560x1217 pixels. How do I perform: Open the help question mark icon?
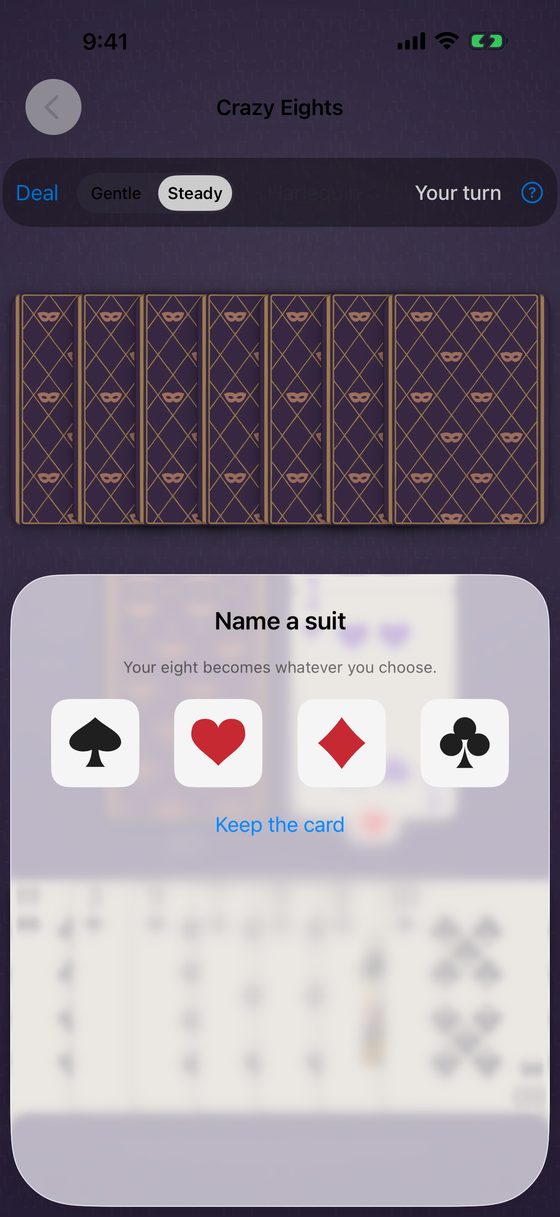coord(532,193)
